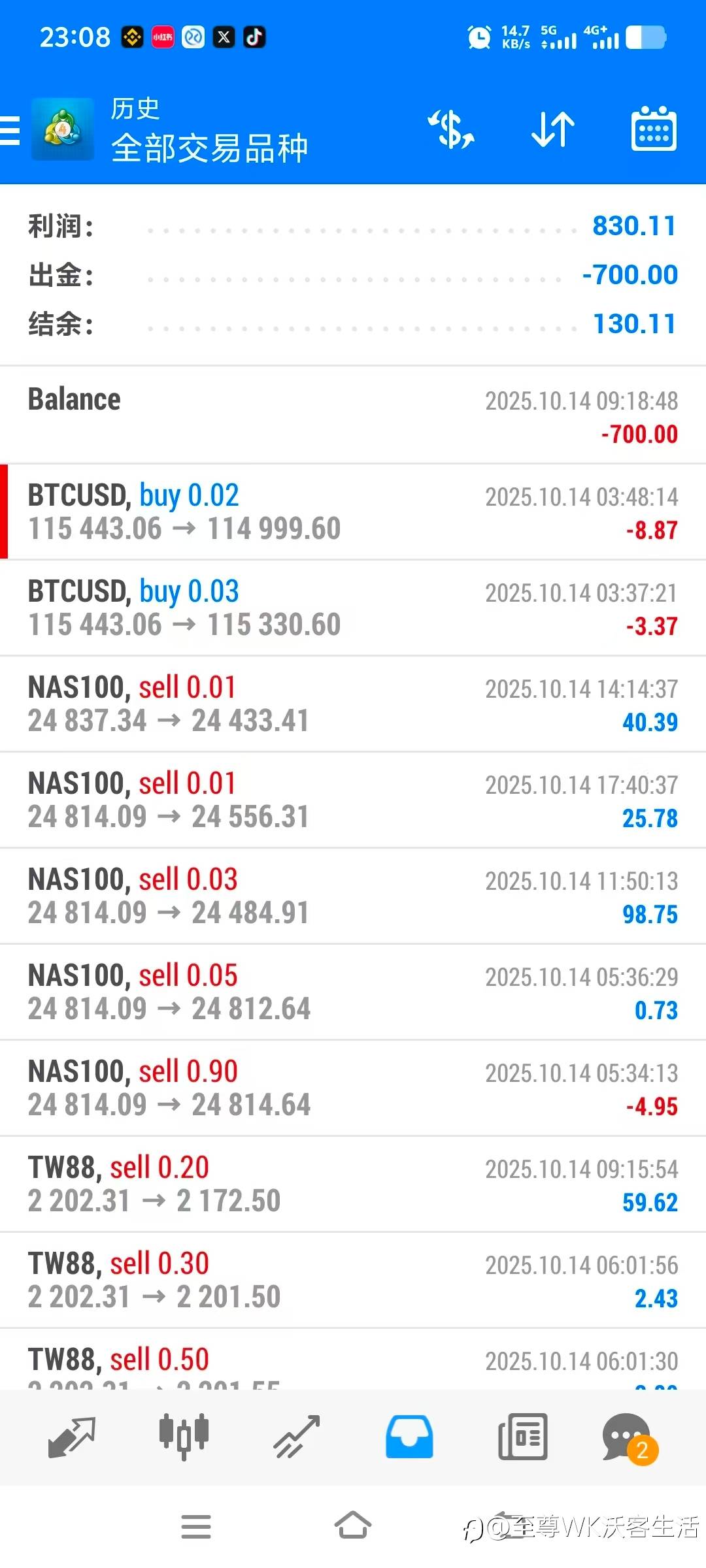
Task: Open the BTCUSD buy 0.02 trade
Action: pos(353,512)
